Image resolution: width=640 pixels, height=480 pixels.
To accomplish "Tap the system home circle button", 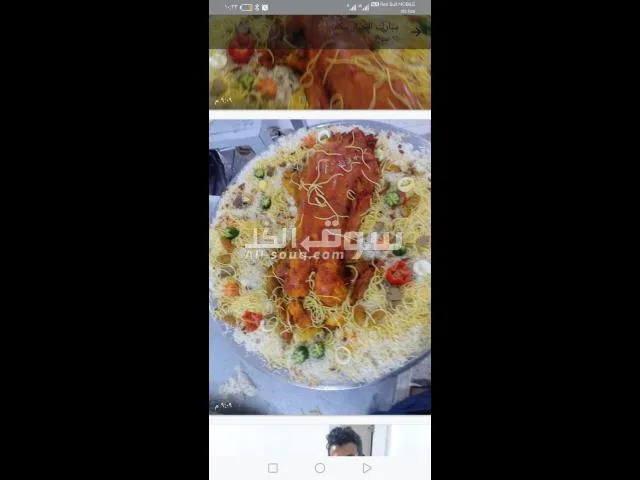I will (320, 467).
